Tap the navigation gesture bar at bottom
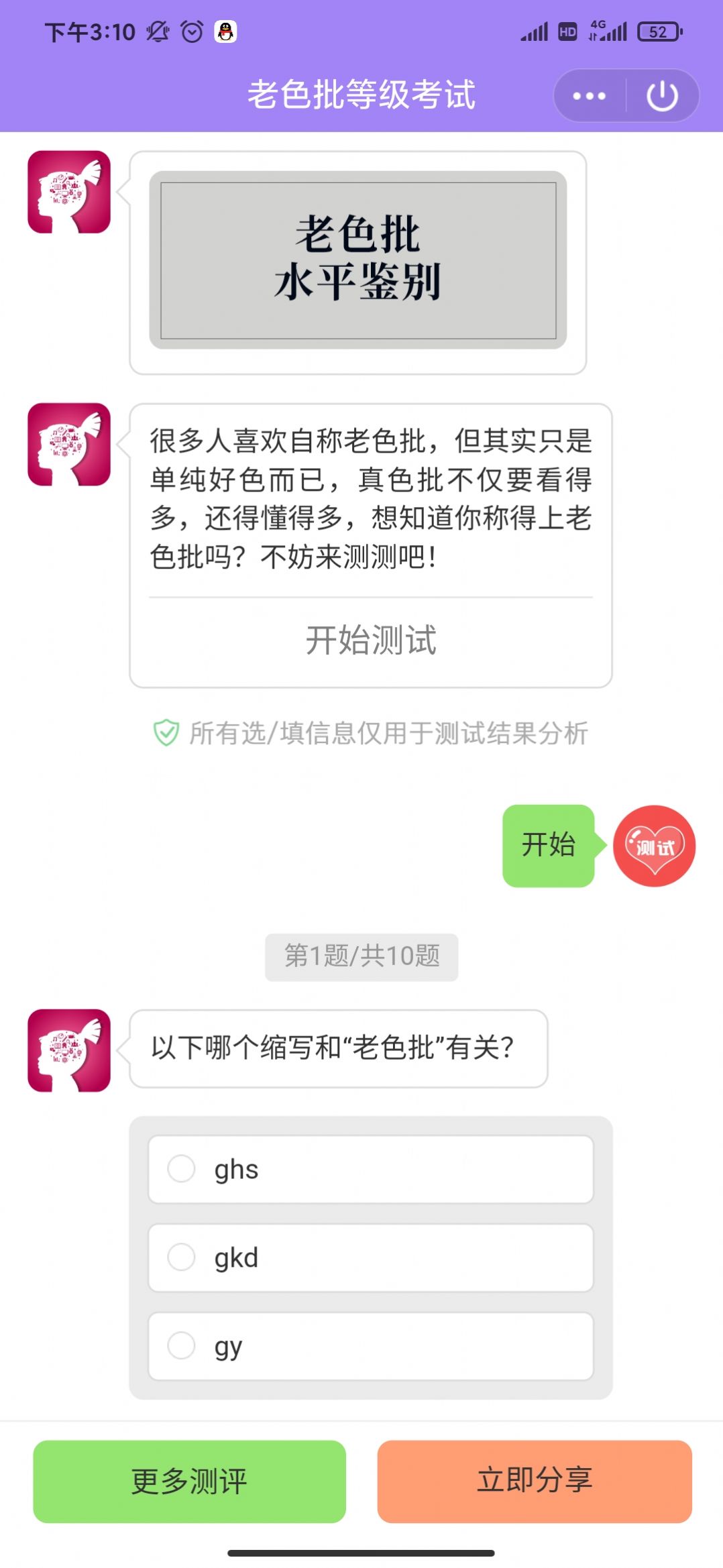This screenshot has height=1568, width=723. pos(361,1553)
